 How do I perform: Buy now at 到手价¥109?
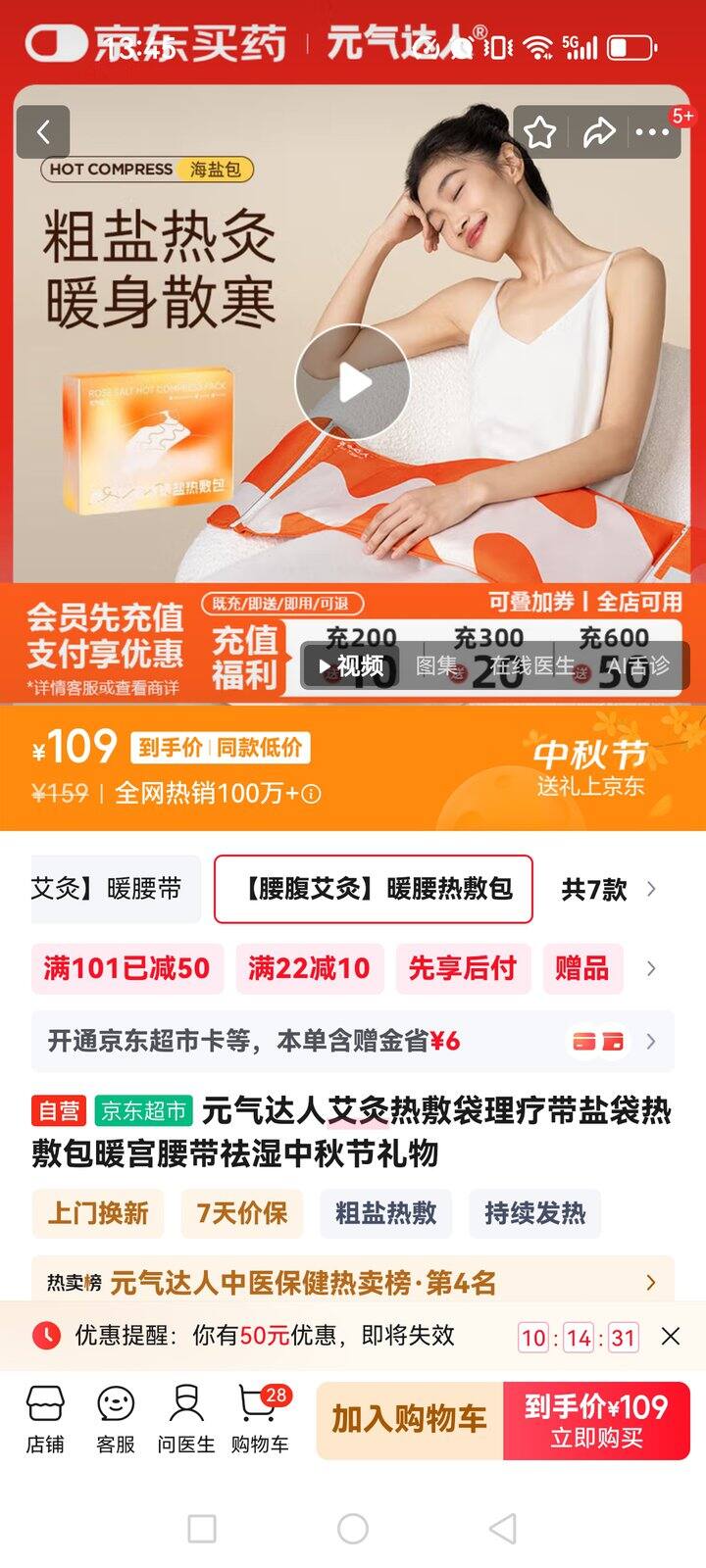pos(596,1420)
